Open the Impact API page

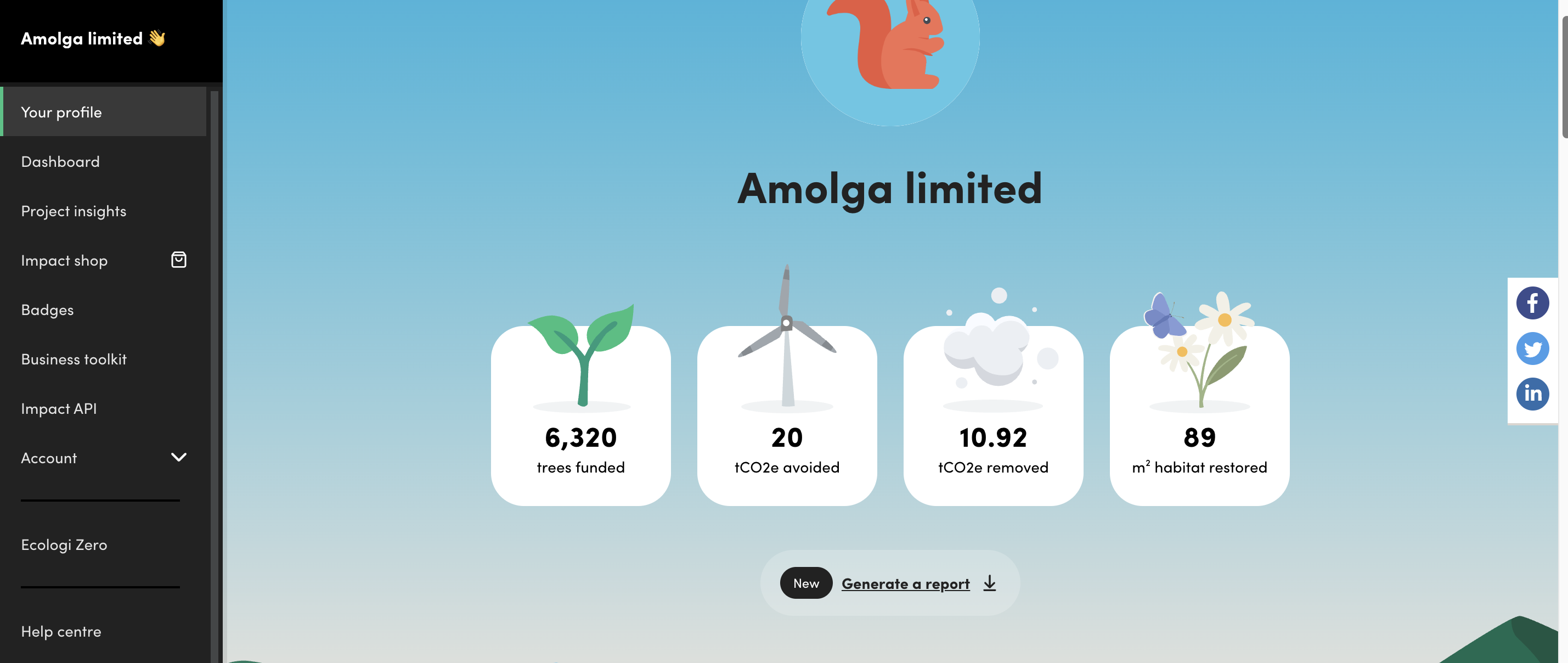pyautogui.click(x=59, y=408)
